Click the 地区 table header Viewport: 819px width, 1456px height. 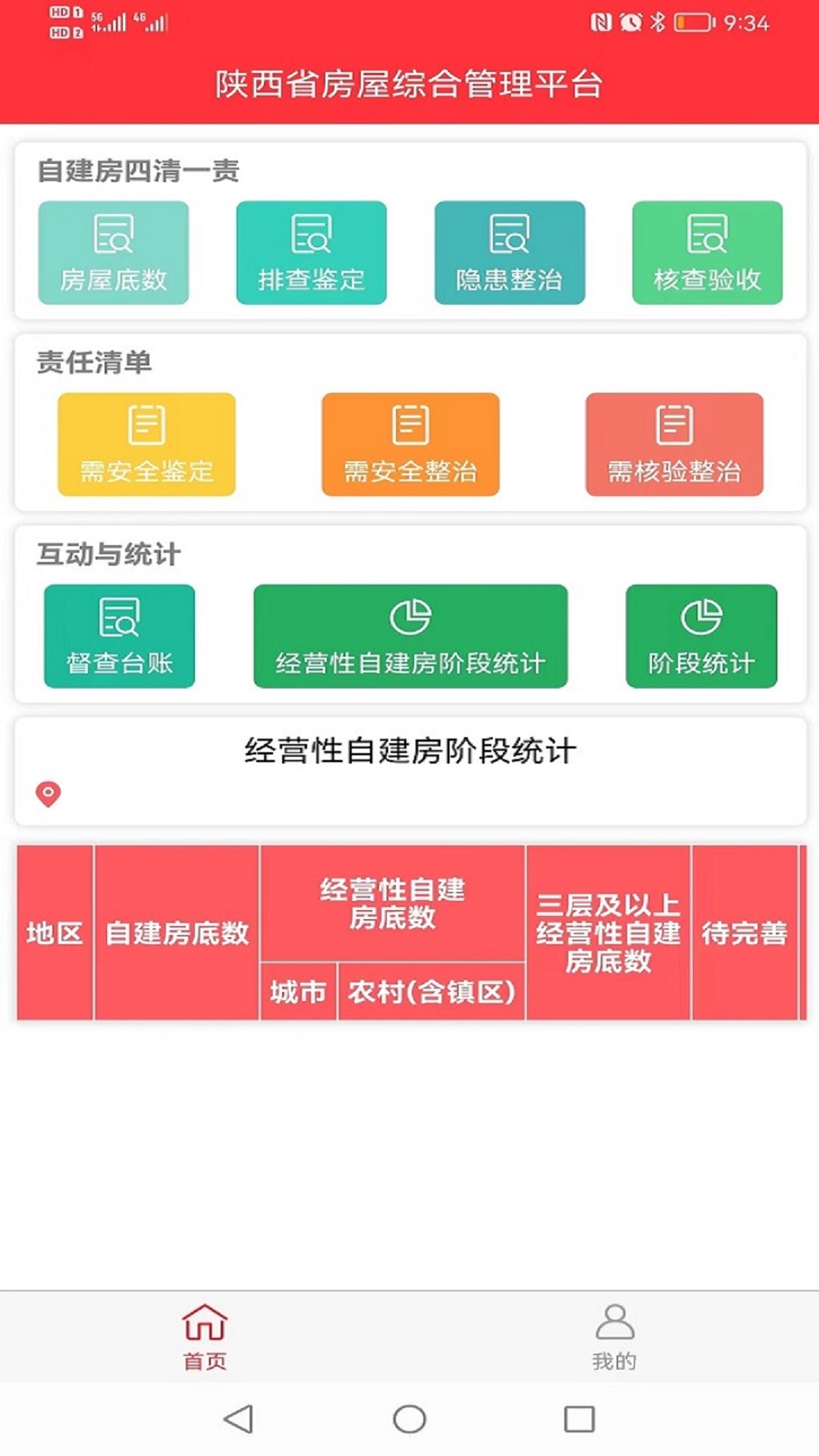[x=55, y=934]
